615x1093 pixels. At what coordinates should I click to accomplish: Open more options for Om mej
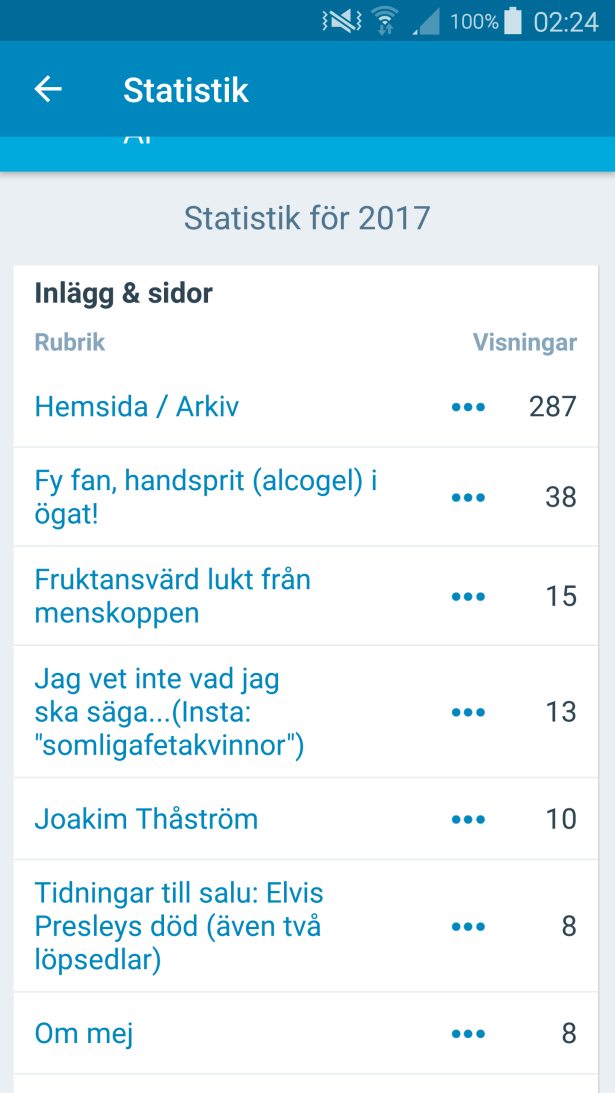point(468,1034)
